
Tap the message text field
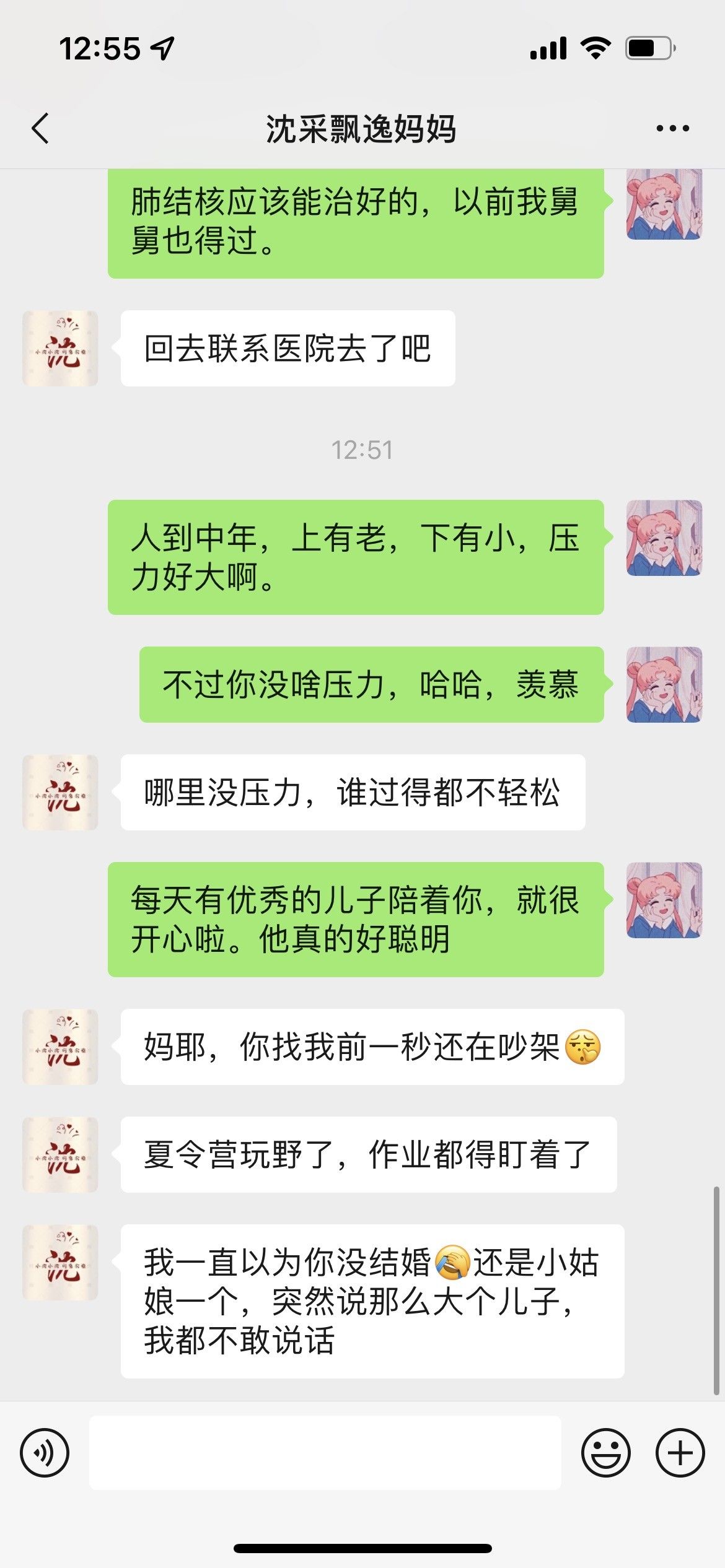coord(325,1453)
